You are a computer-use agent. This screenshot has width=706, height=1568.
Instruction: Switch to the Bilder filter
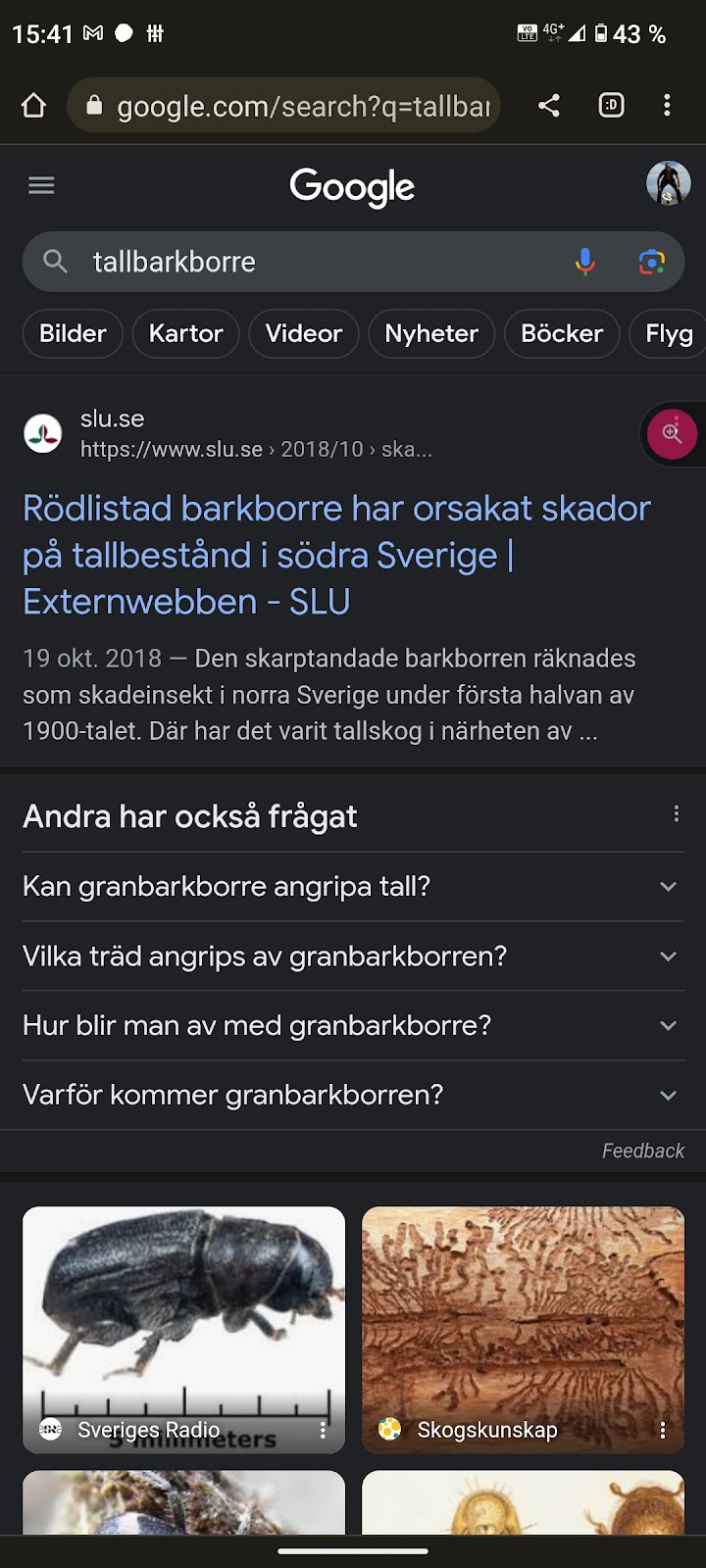click(x=73, y=333)
